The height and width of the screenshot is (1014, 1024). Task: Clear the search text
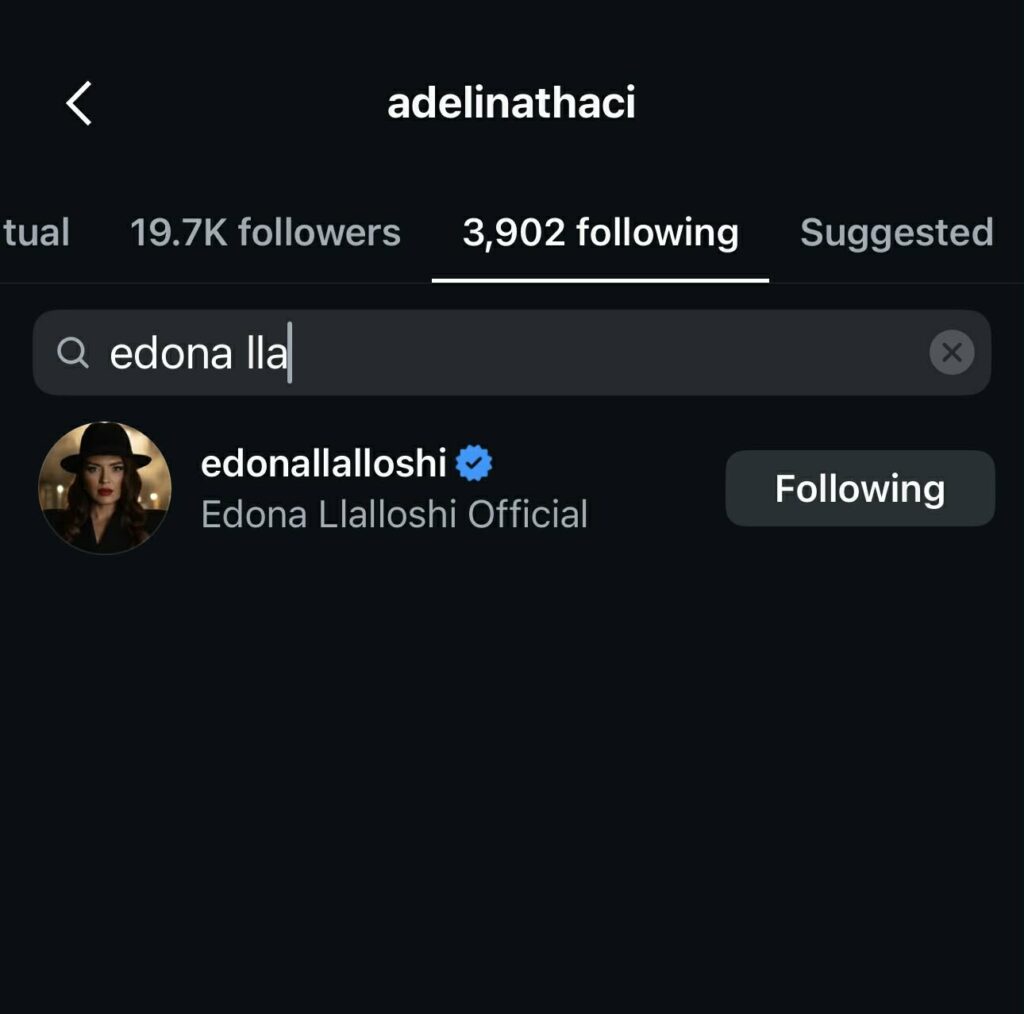[x=951, y=353]
